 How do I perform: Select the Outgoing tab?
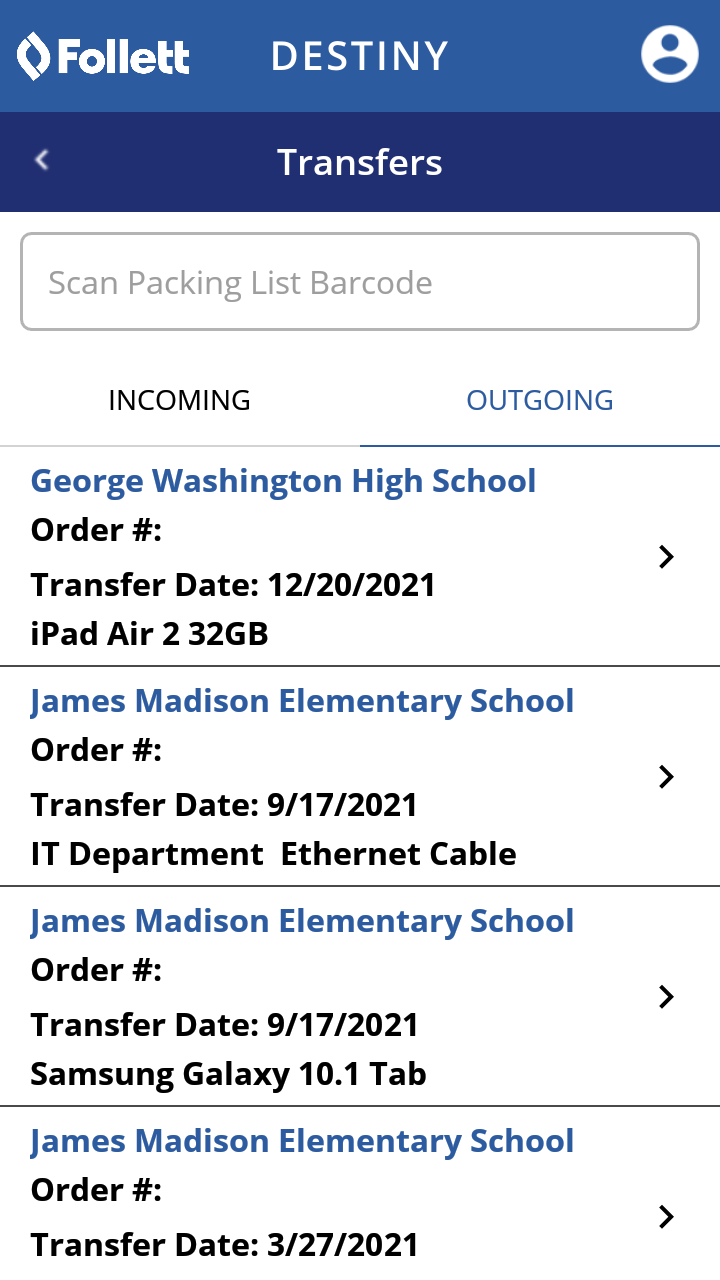pos(540,400)
